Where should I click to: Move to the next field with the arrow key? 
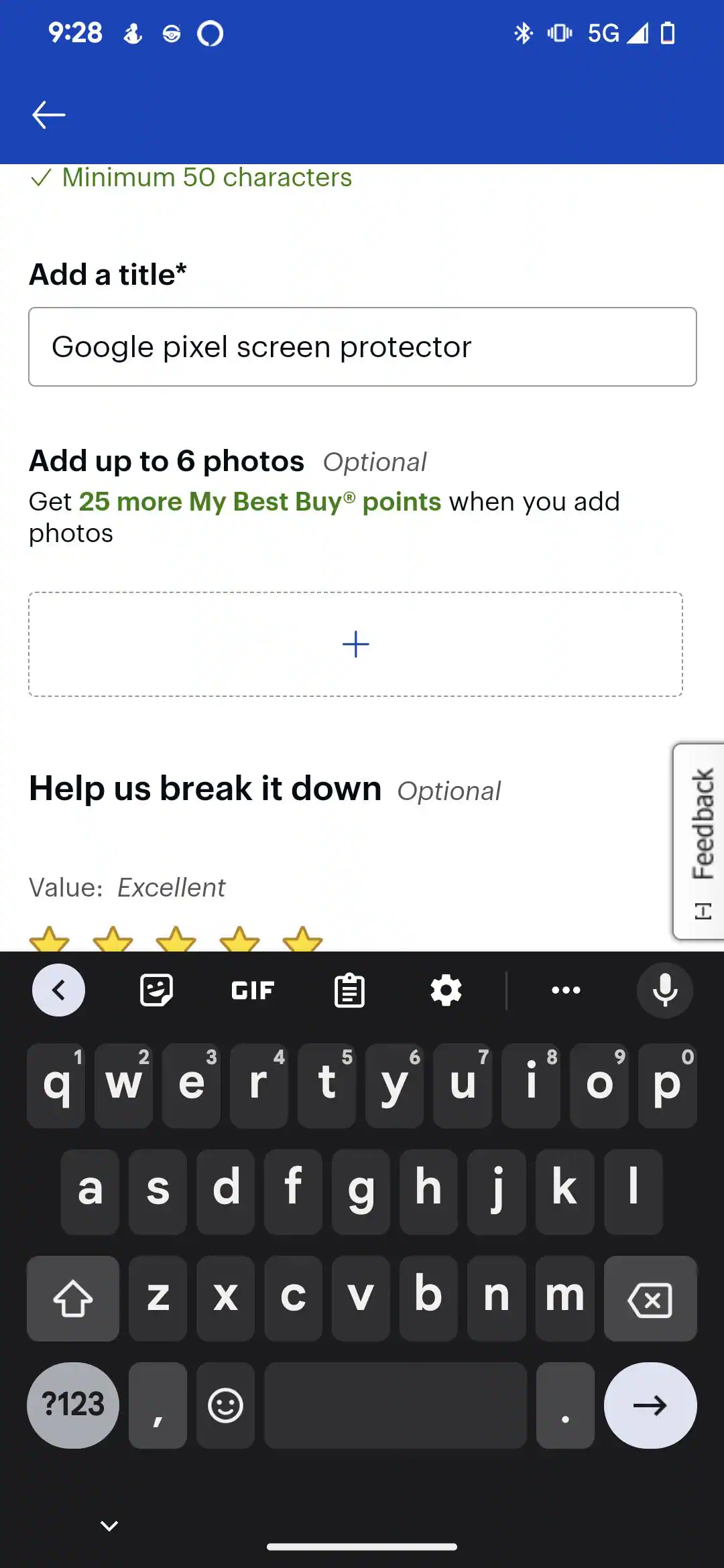coord(650,1405)
